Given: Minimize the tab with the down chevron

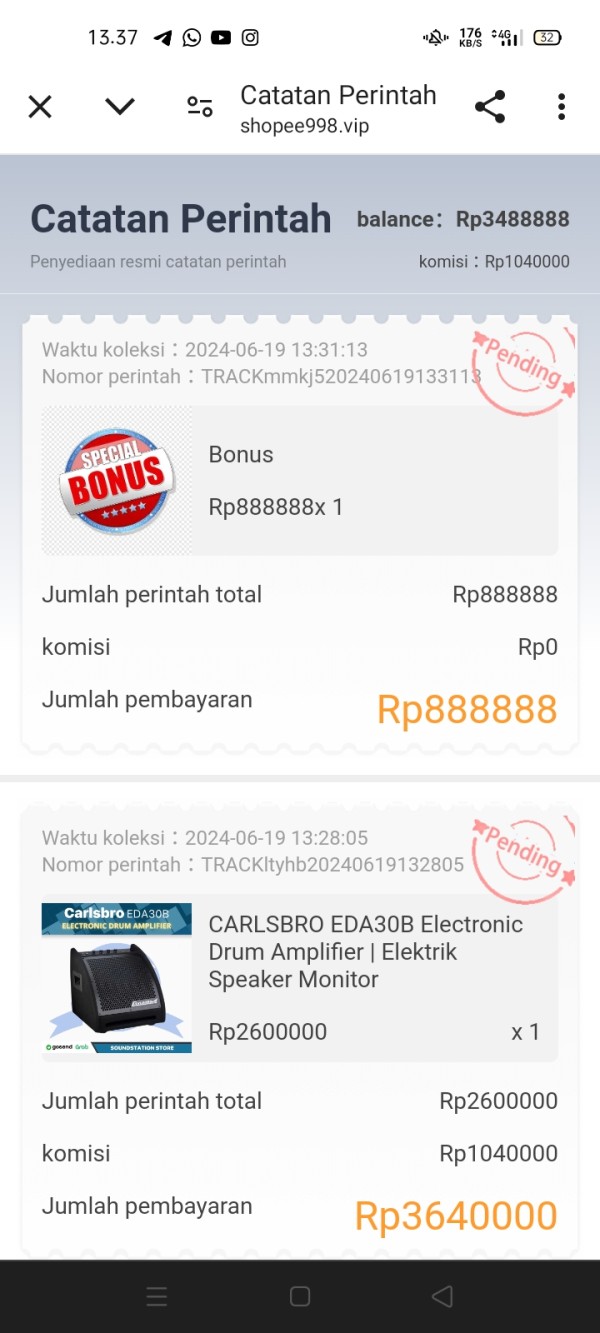Looking at the screenshot, I should point(120,107).
